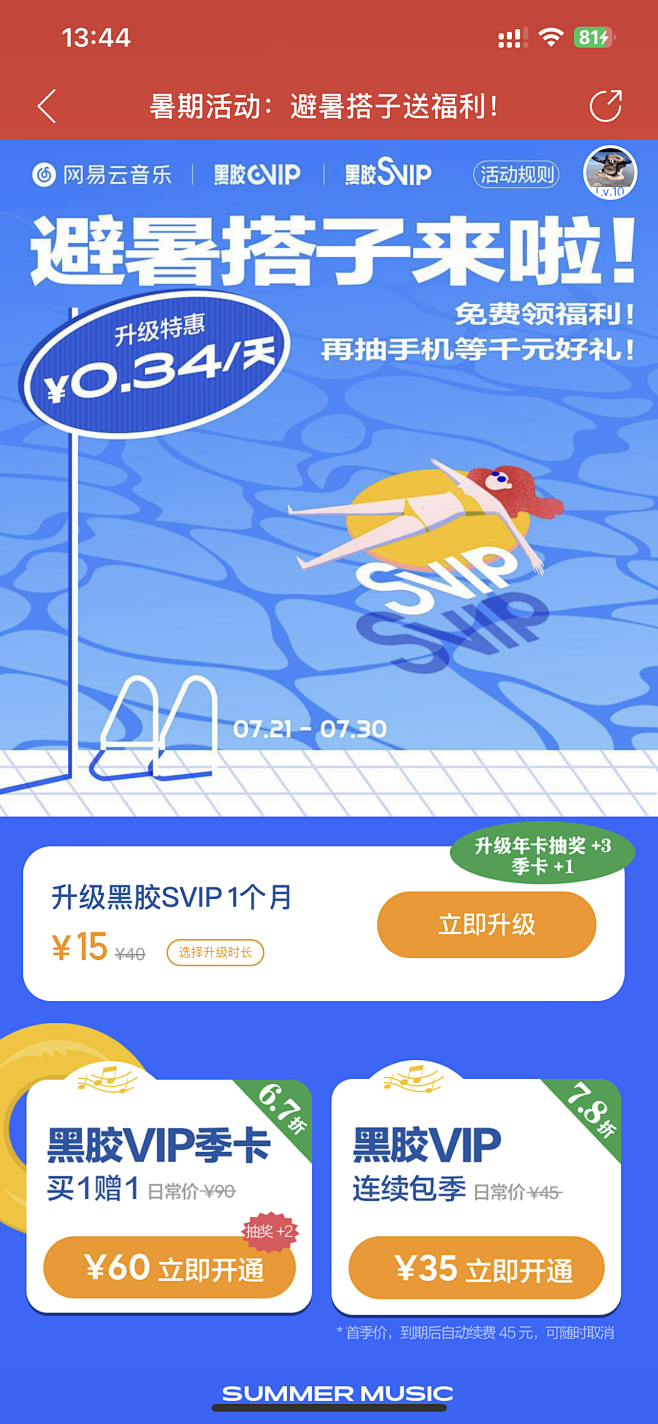Tap the 立即升级 button
Screen dimensions: 658x1424
coord(486,924)
